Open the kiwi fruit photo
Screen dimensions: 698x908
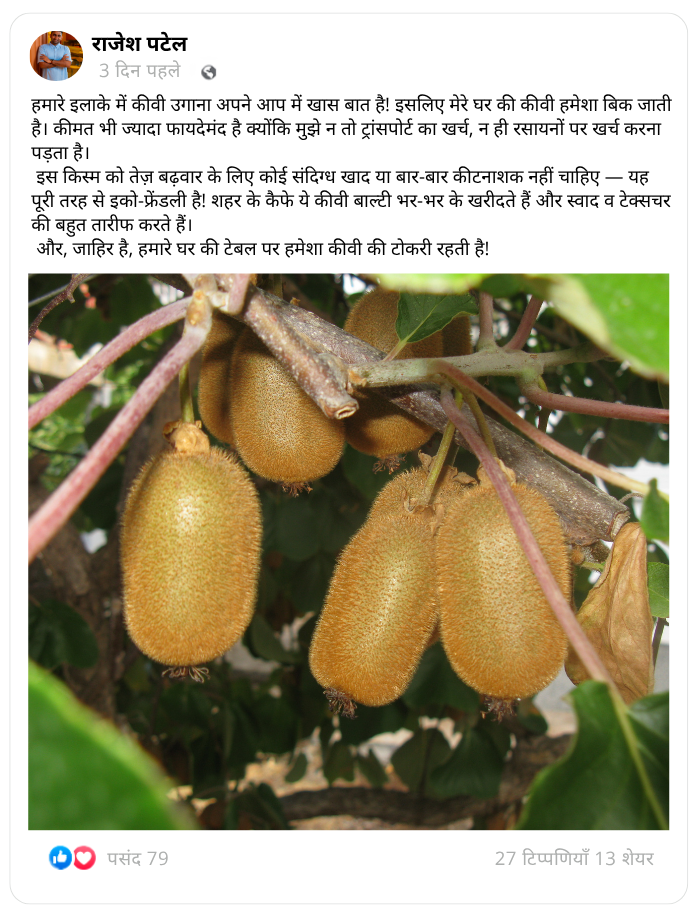[x=348, y=551]
